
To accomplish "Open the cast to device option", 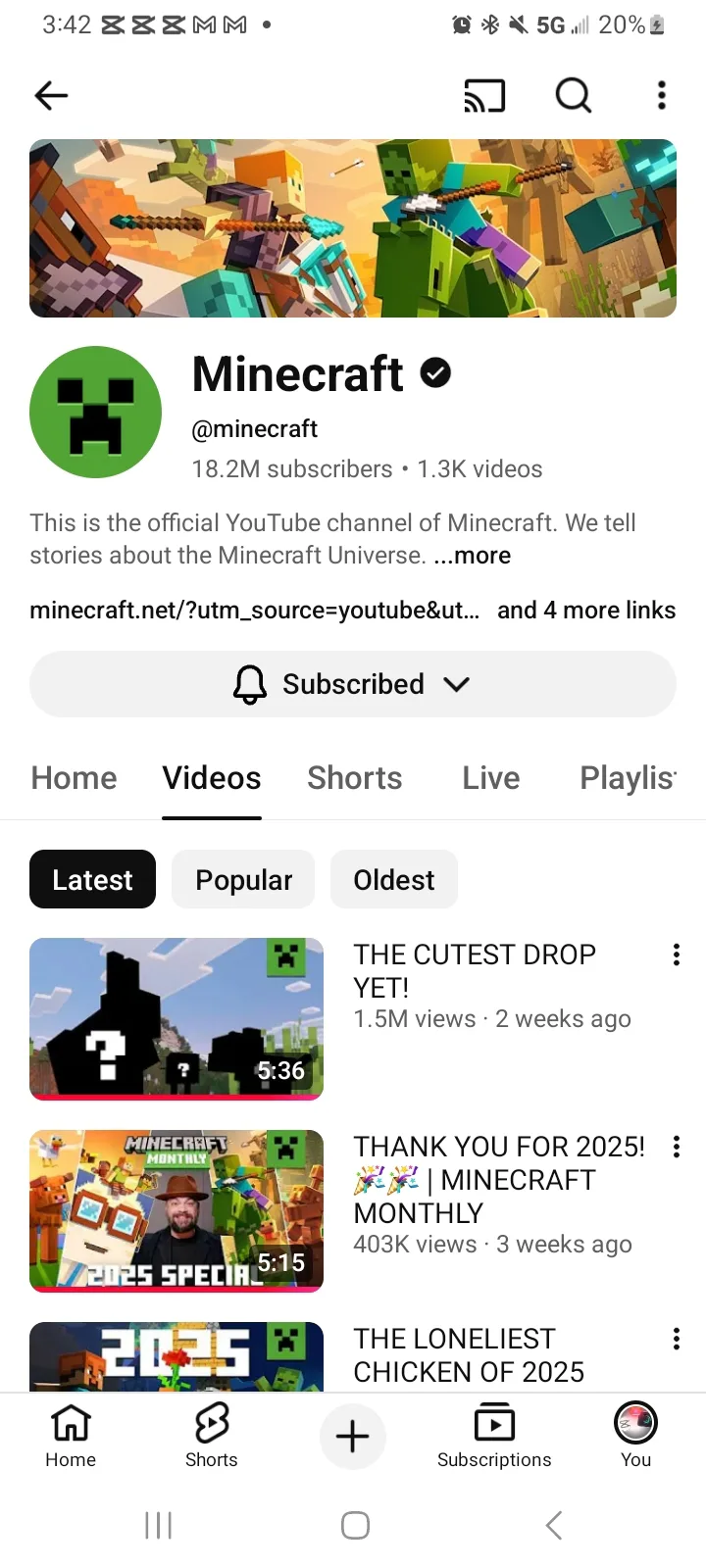I will pyautogui.click(x=484, y=95).
